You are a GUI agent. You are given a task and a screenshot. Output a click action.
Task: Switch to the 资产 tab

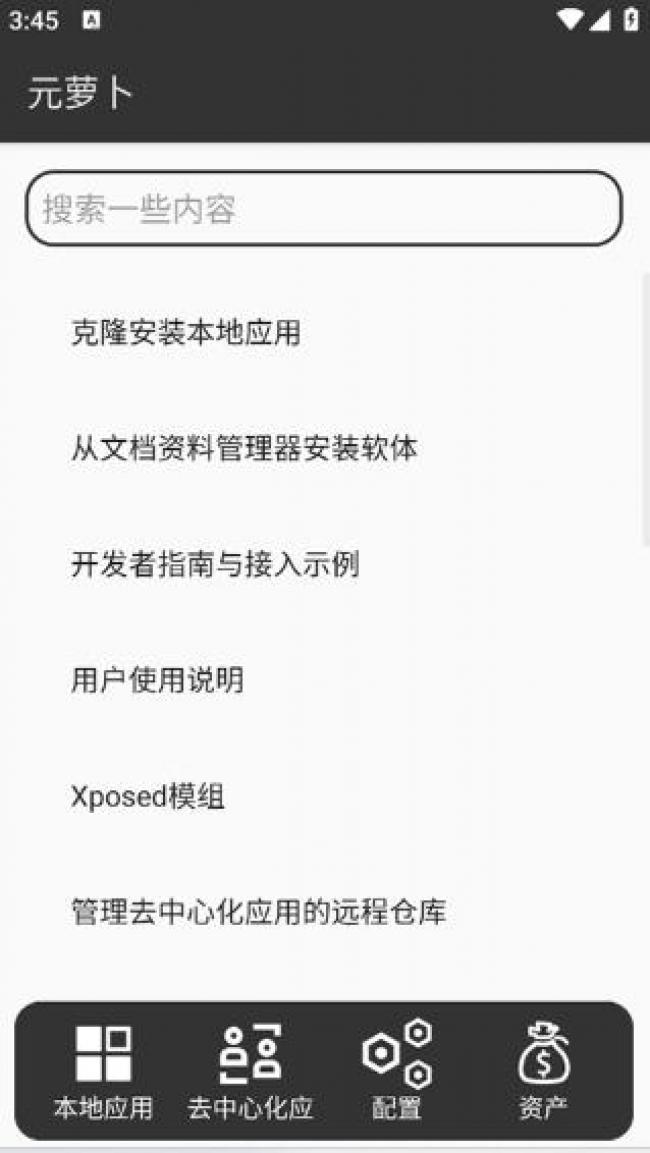click(x=543, y=1070)
